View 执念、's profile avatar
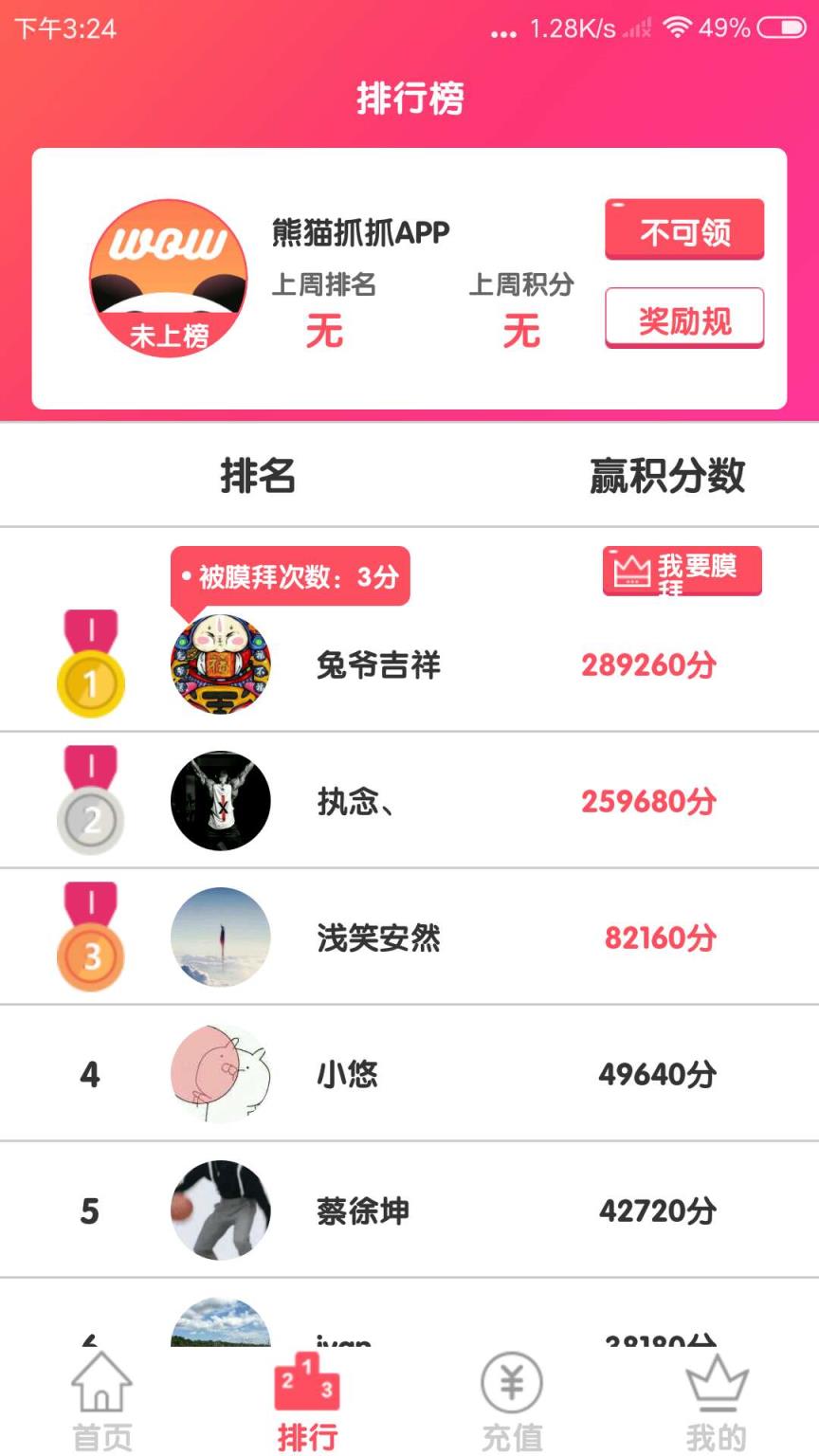Viewport: 819px width, 1456px height. click(221, 801)
